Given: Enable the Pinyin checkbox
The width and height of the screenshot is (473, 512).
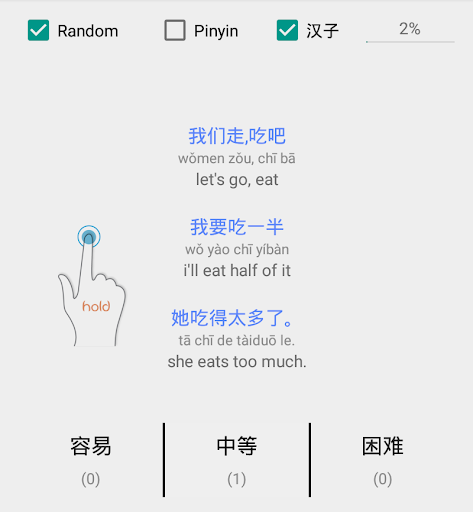Looking at the screenshot, I should [175, 30].
